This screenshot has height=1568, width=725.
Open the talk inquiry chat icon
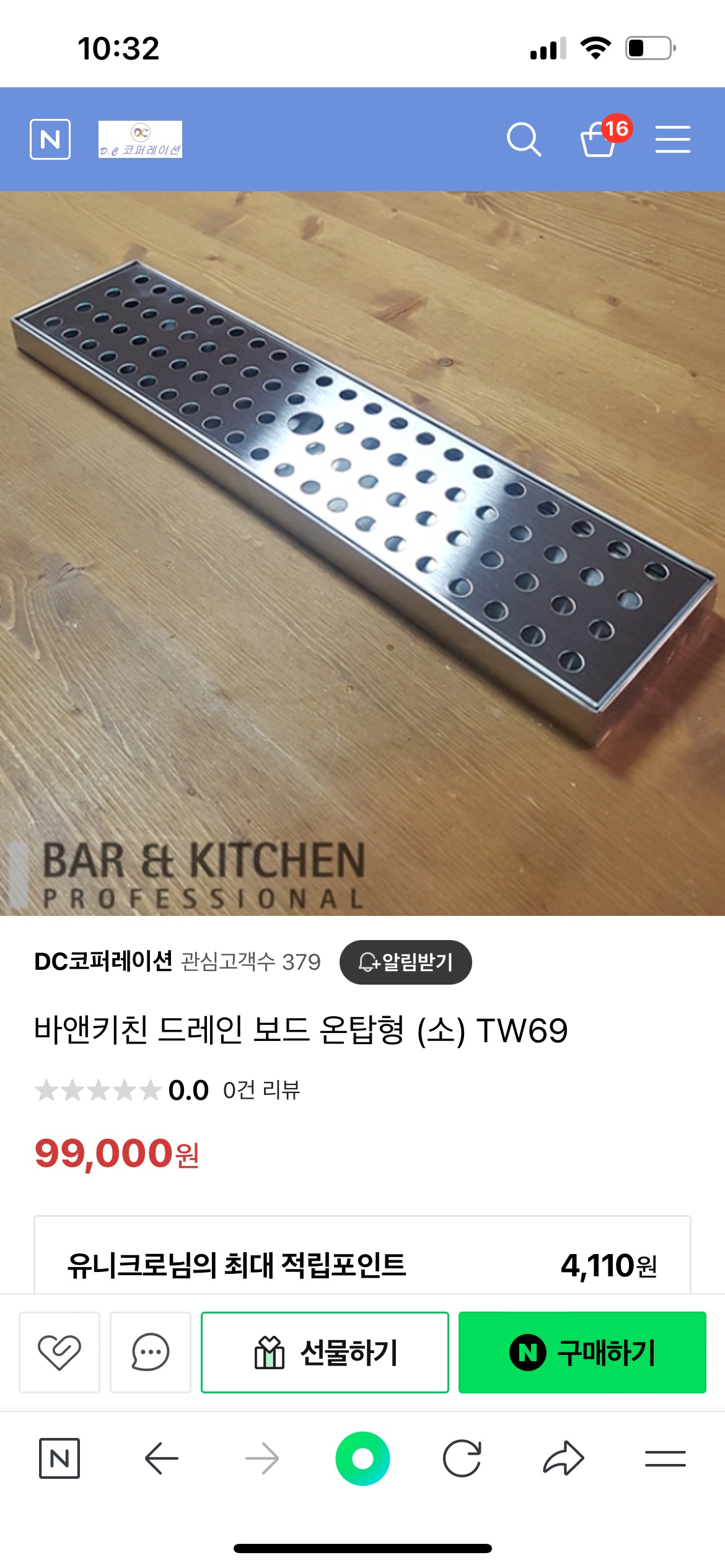pos(151,1352)
